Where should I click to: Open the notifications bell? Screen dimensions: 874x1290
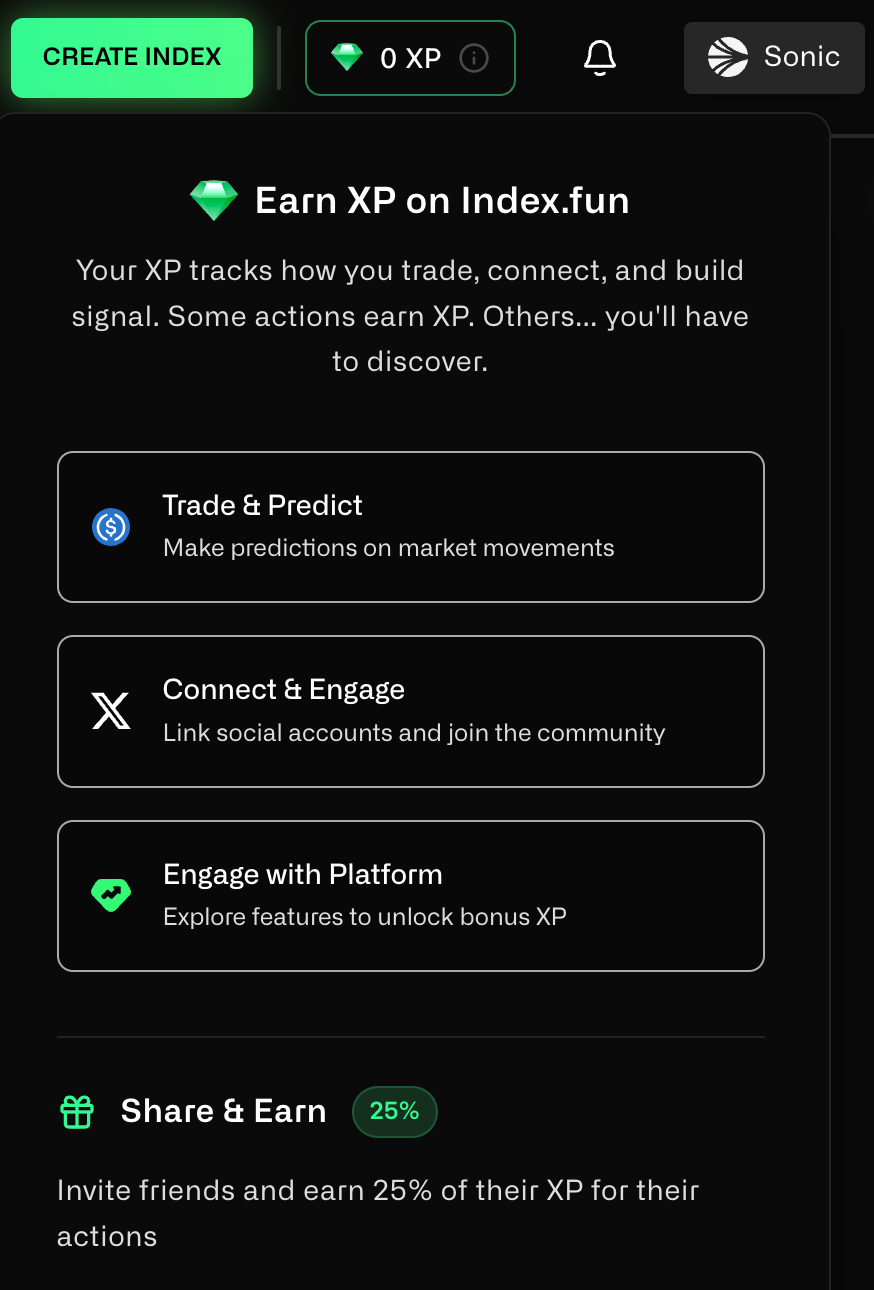click(600, 58)
